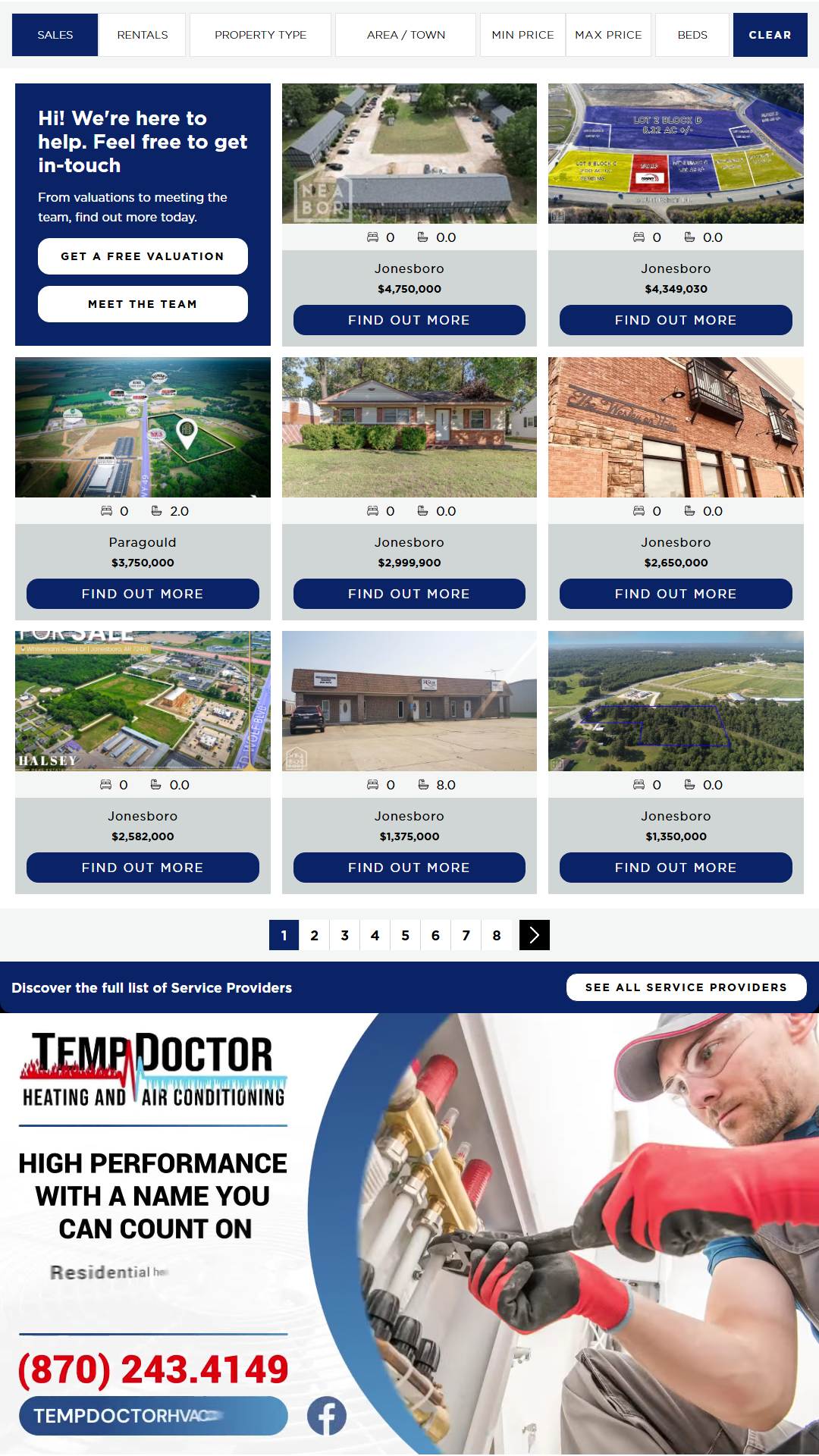819x1456 pixels.
Task: Switch to the Rentals tab
Action: click(x=143, y=35)
